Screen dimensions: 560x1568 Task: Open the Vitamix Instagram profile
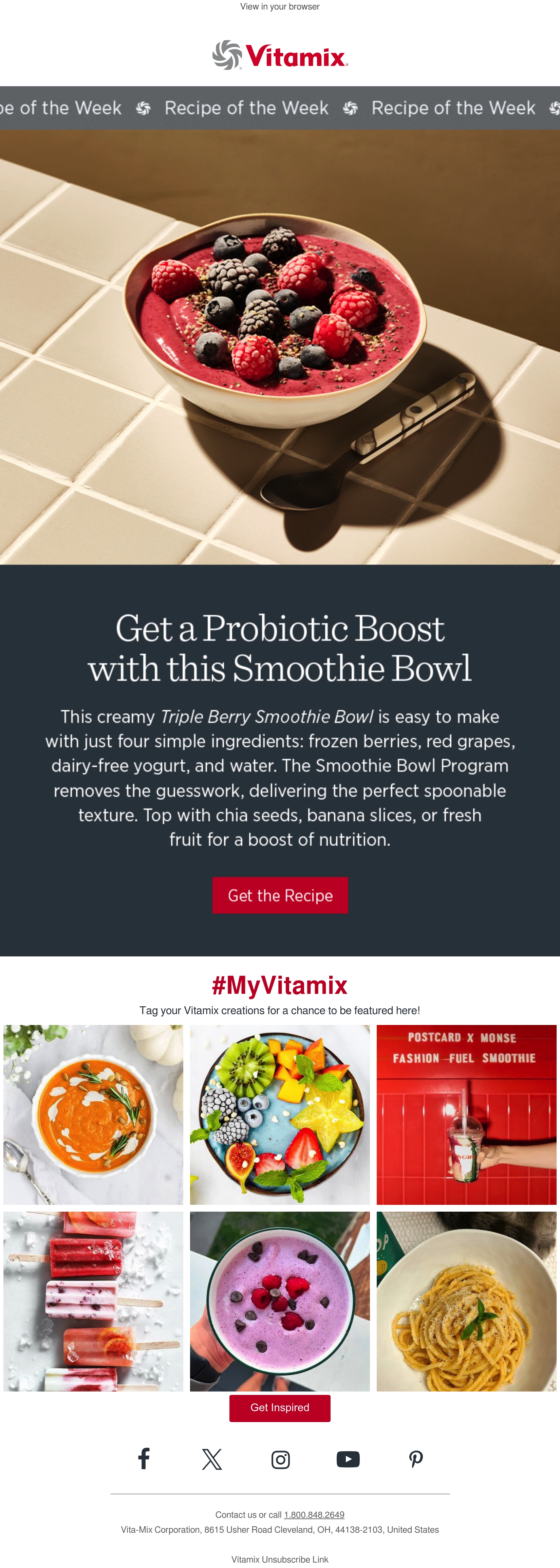280,1460
